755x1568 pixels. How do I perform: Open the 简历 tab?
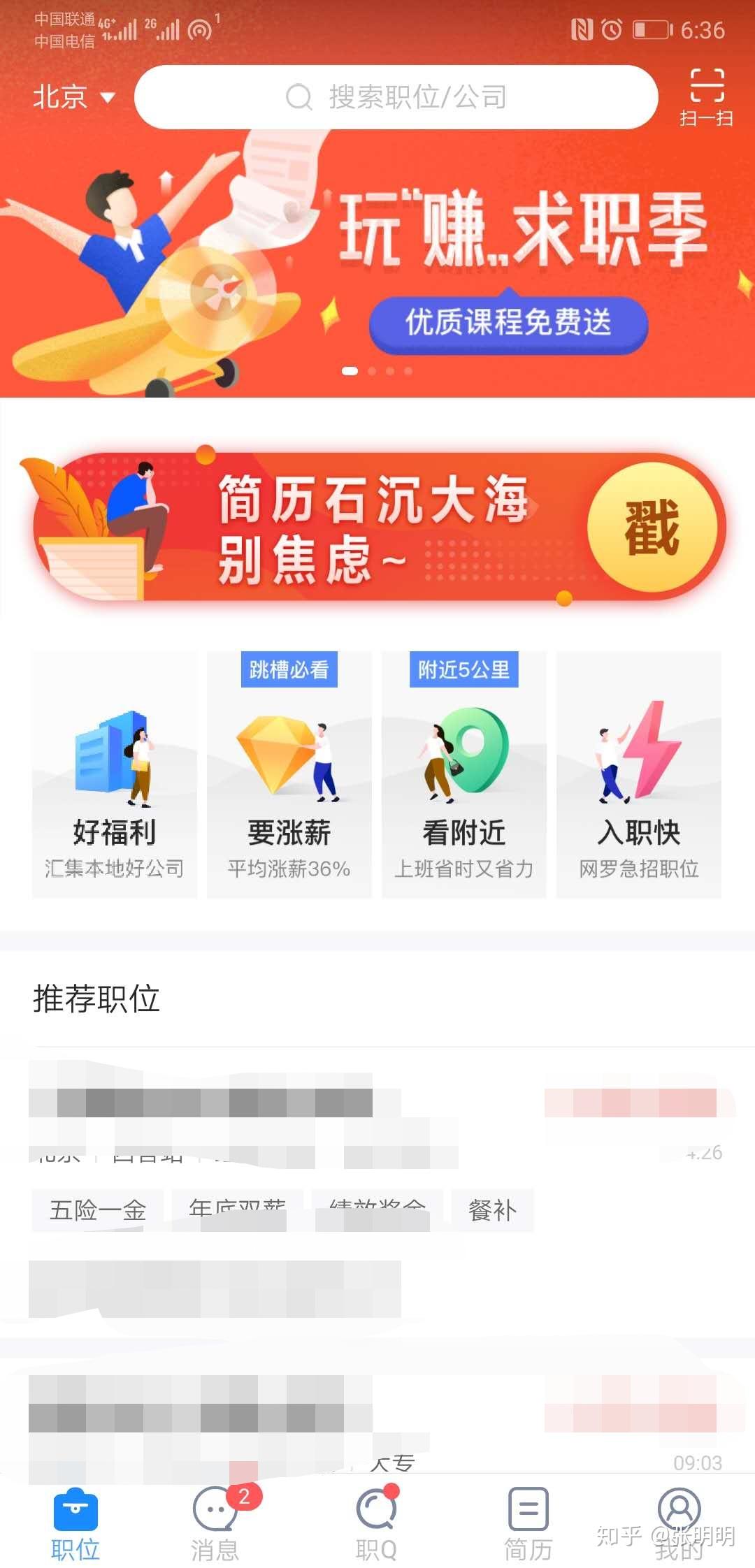tap(528, 1525)
